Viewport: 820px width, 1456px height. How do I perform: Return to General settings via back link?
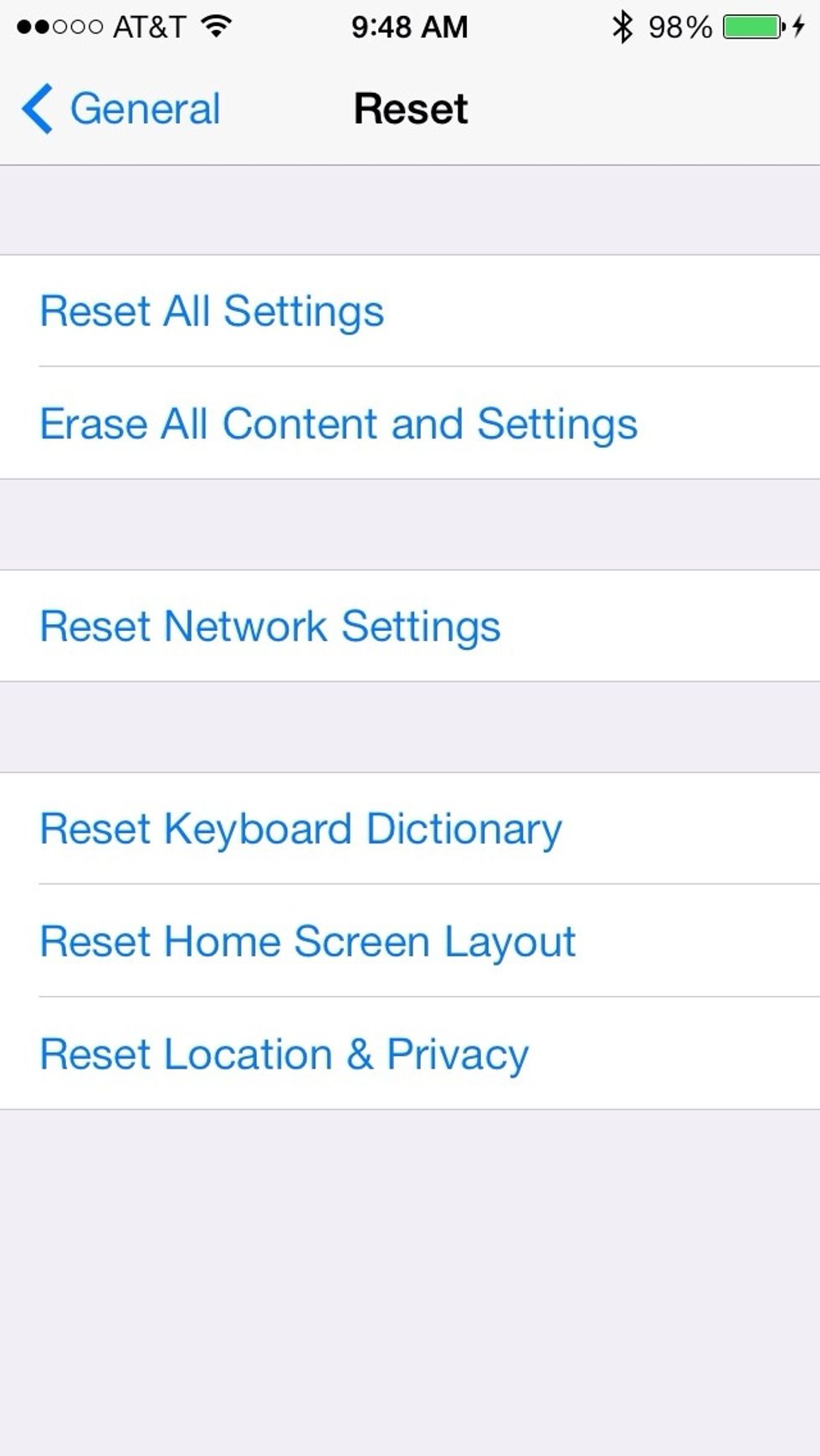tap(145, 107)
